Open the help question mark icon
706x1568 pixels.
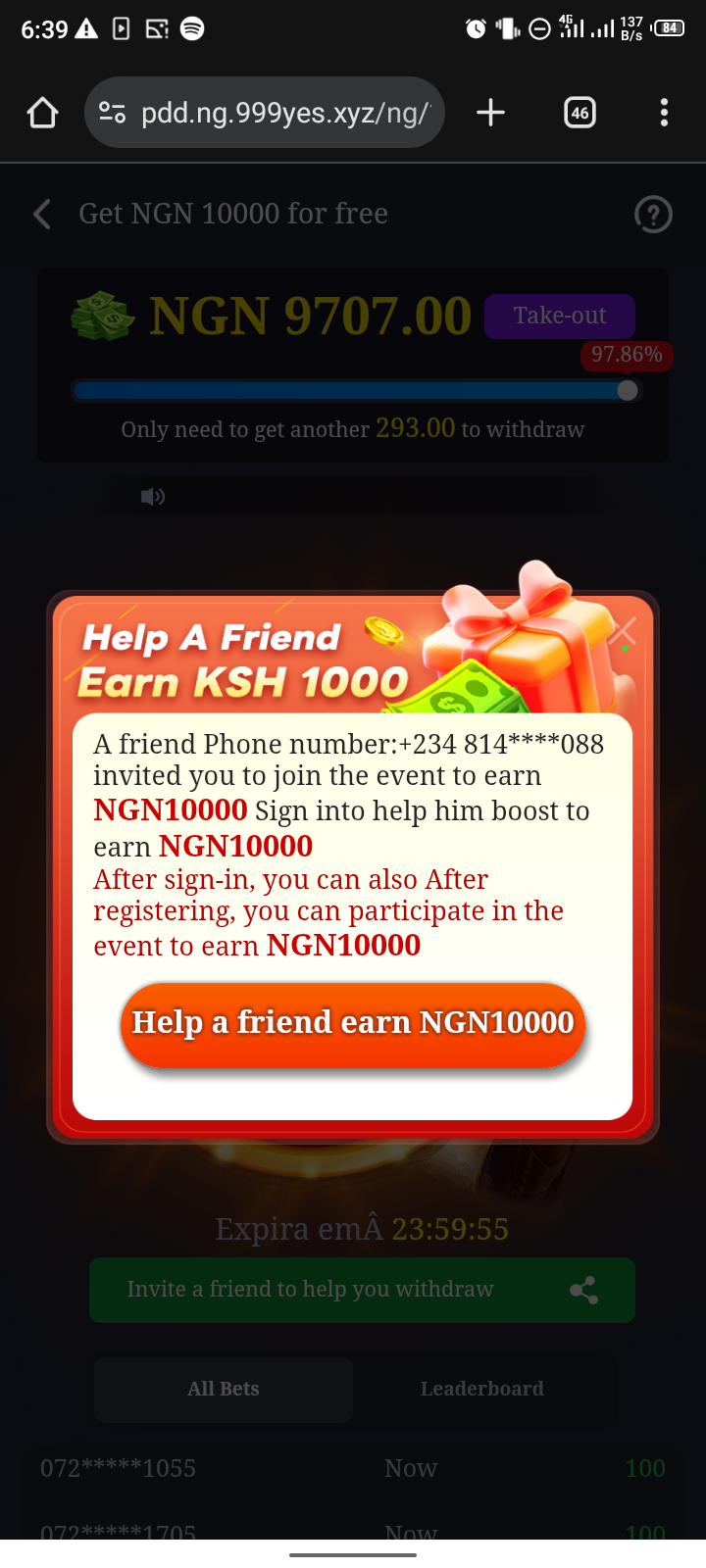(x=653, y=214)
